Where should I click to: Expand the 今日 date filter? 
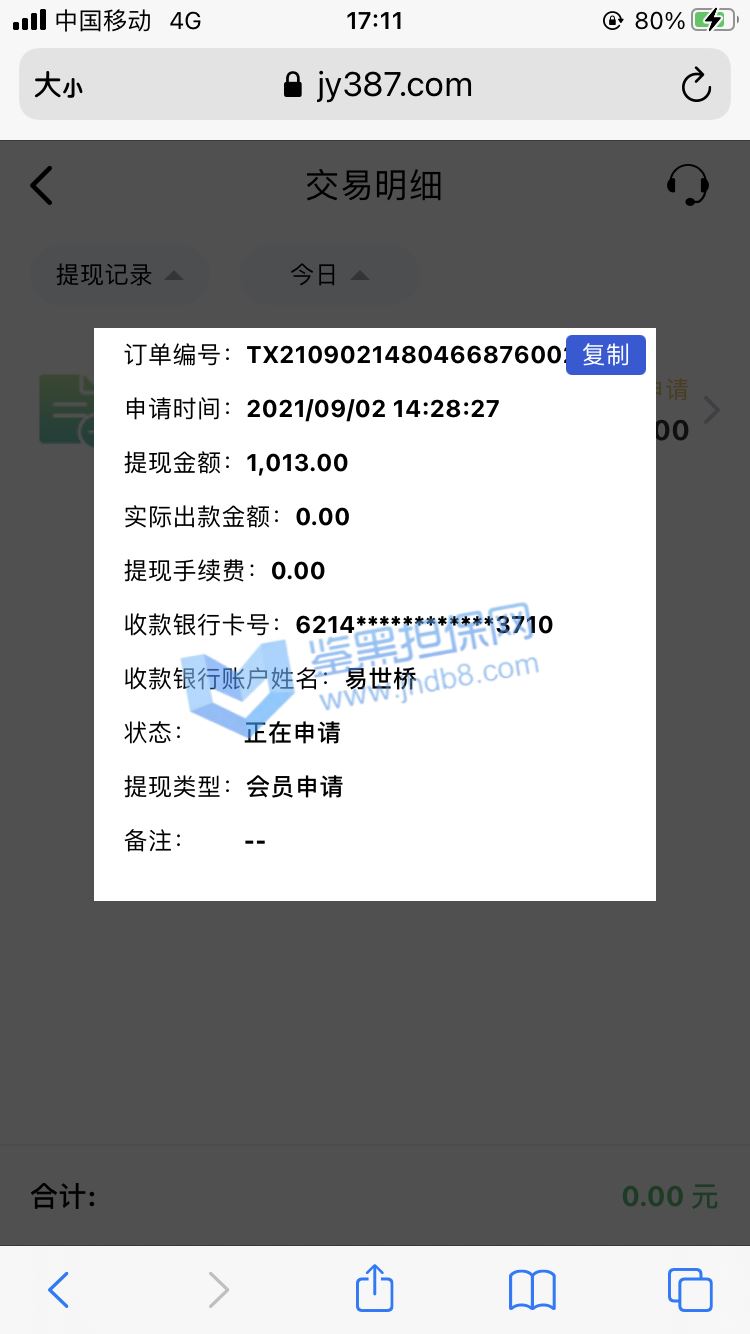[329, 275]
